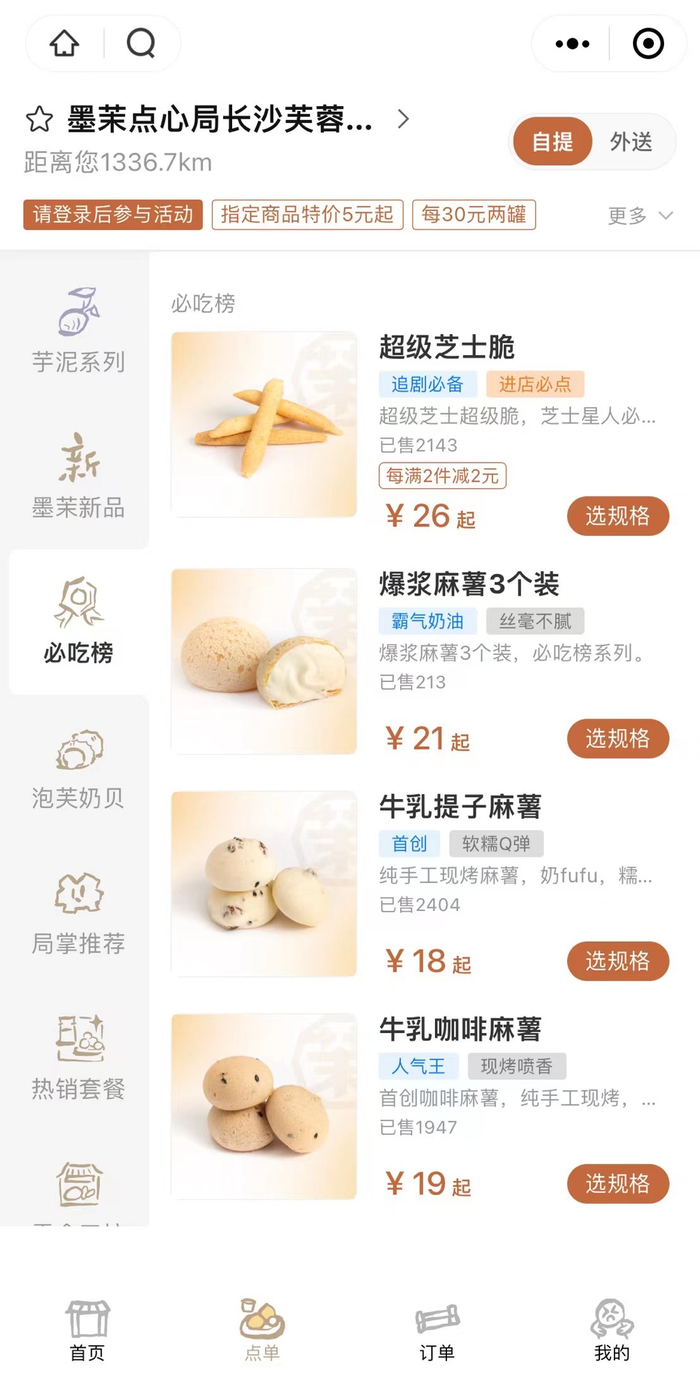Image resolution: width=700 pixels, height=1392 pixels.
Task: Choose 选规格 for 超级芝士脆
Action: 617,516
